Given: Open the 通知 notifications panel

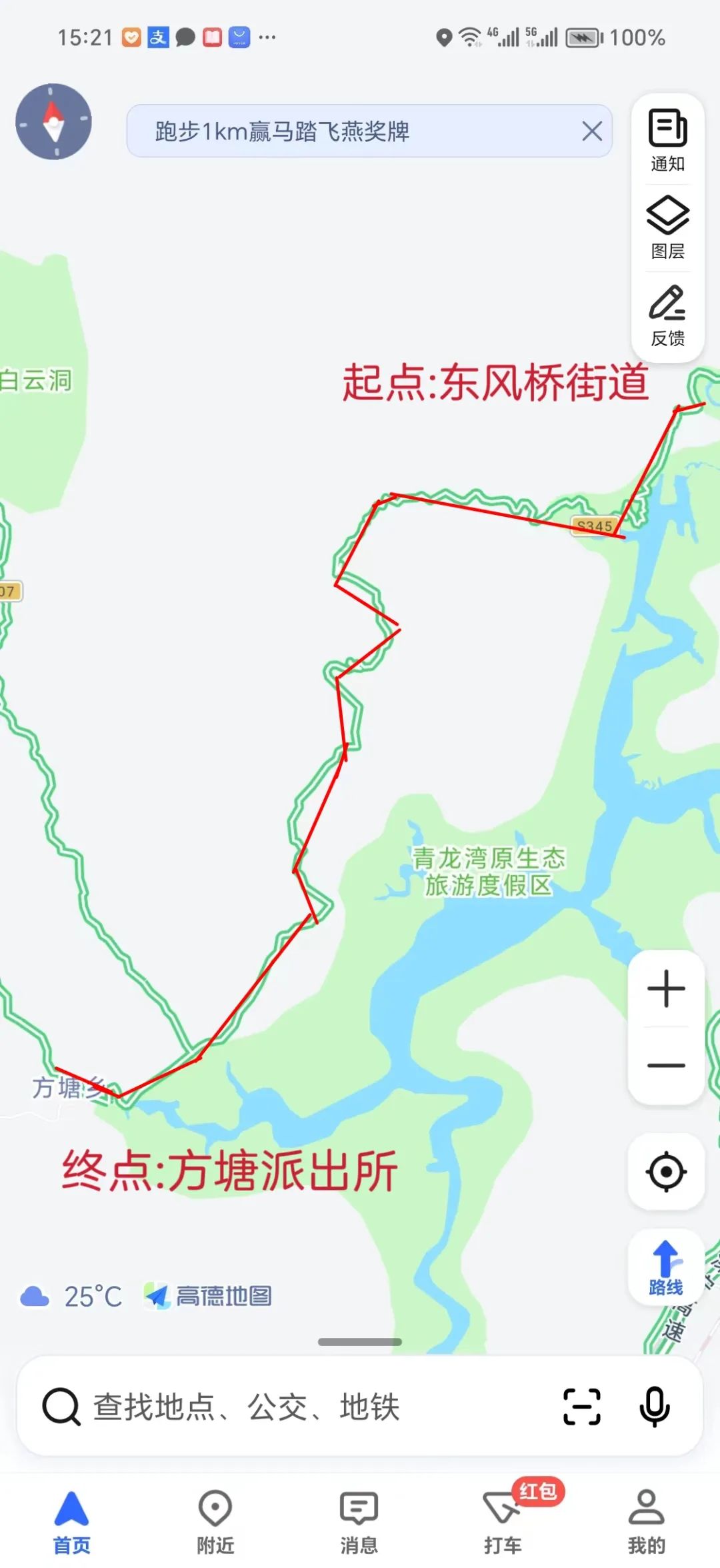Looking at the screenshot, I should 667,140.
